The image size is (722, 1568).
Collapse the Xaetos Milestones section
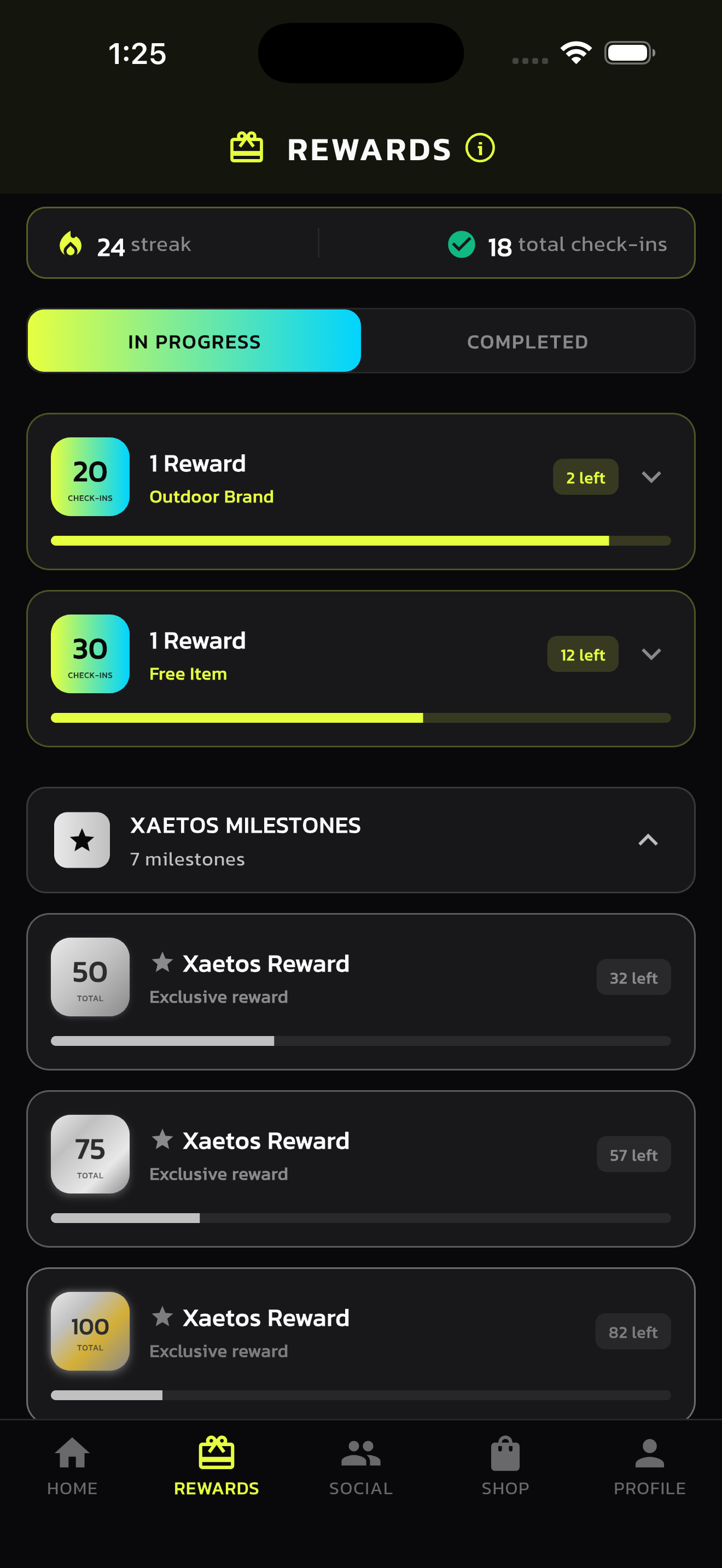648,840
